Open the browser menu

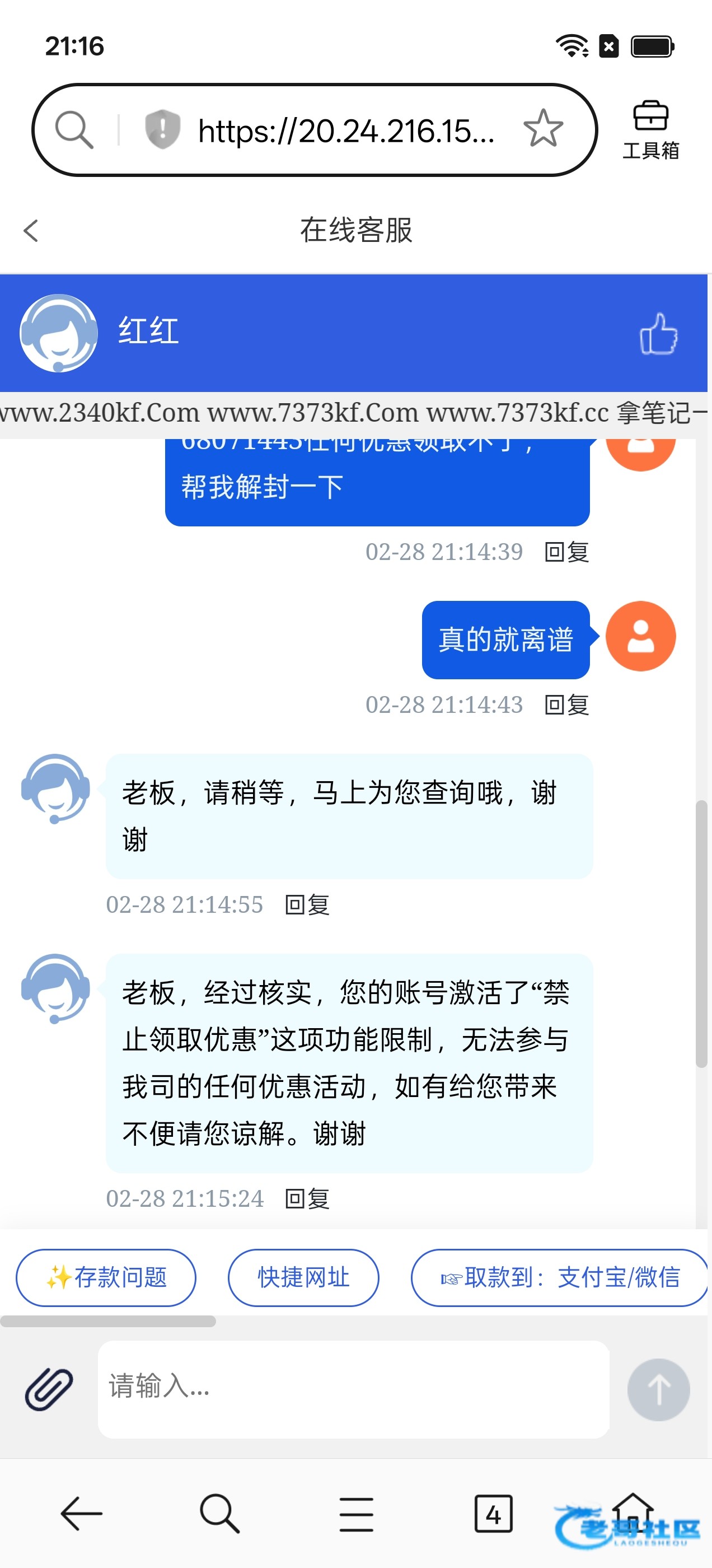click(356, 1513)
